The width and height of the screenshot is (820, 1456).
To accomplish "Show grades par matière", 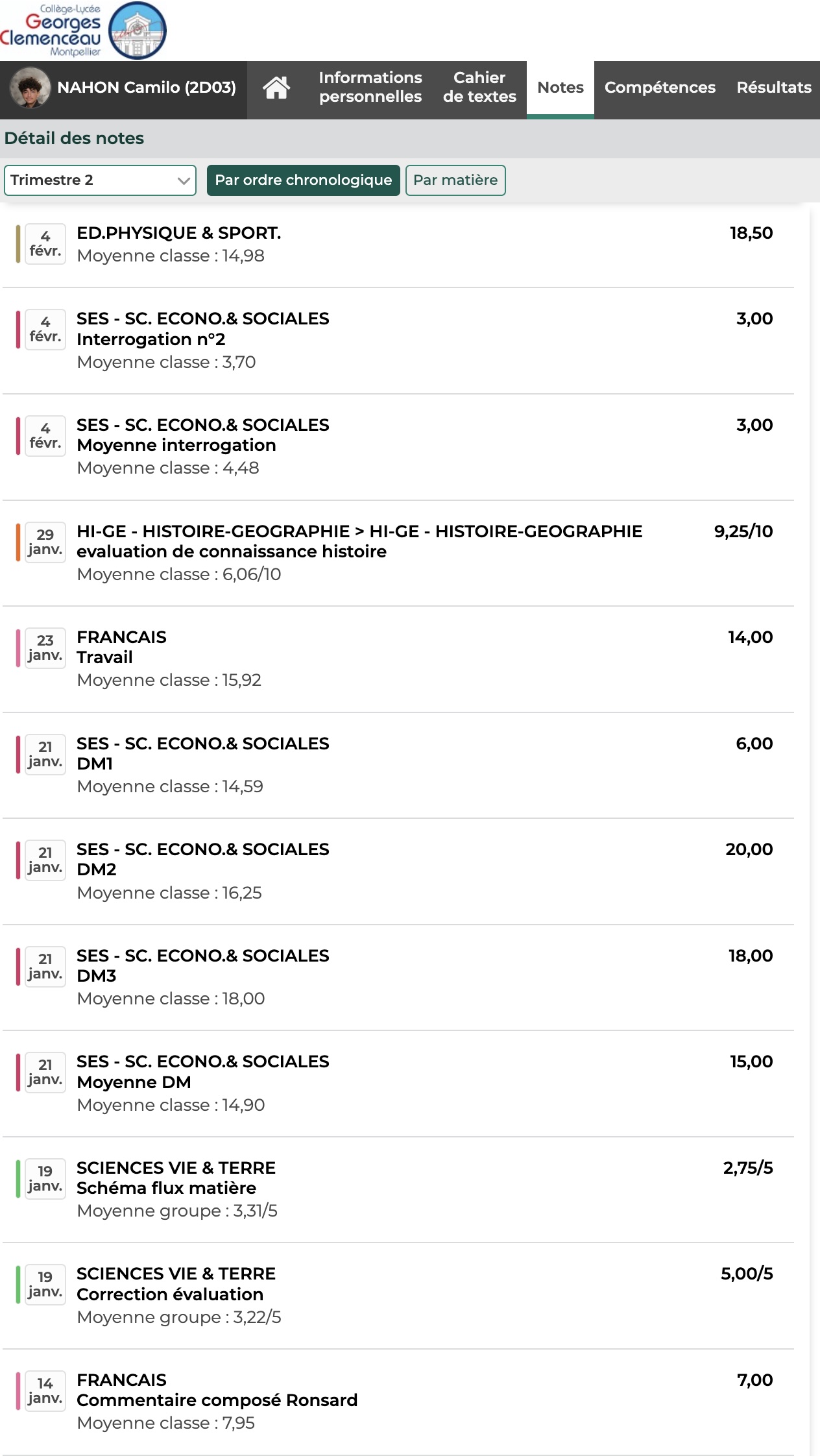I will (455, 180).
